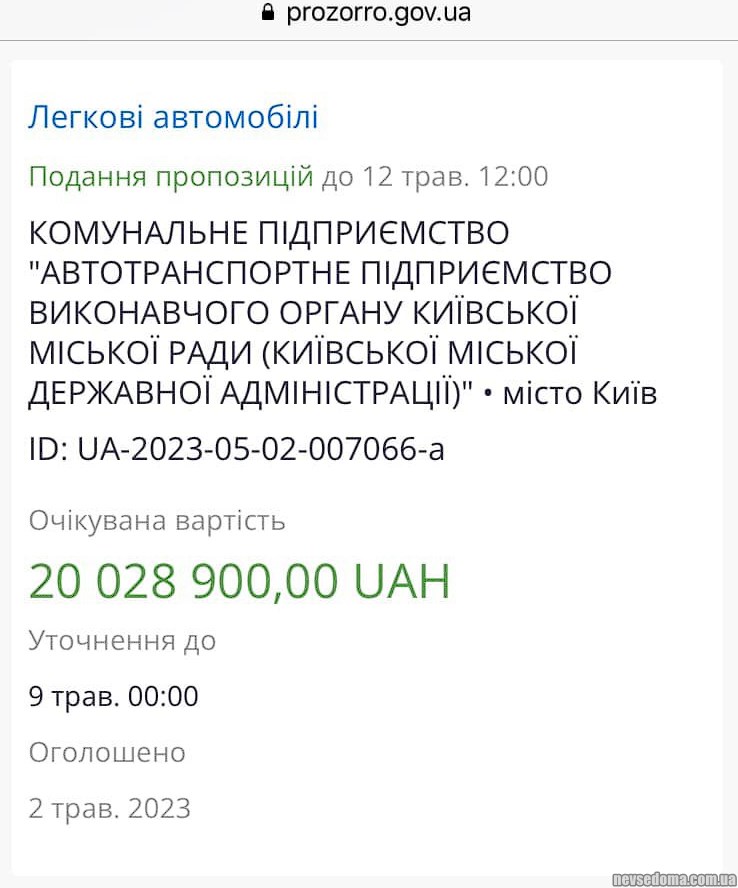Viewport: 738px width, 888px height.
Task: Open the "Легкові автомобілі" tender link
Action: 173,117
